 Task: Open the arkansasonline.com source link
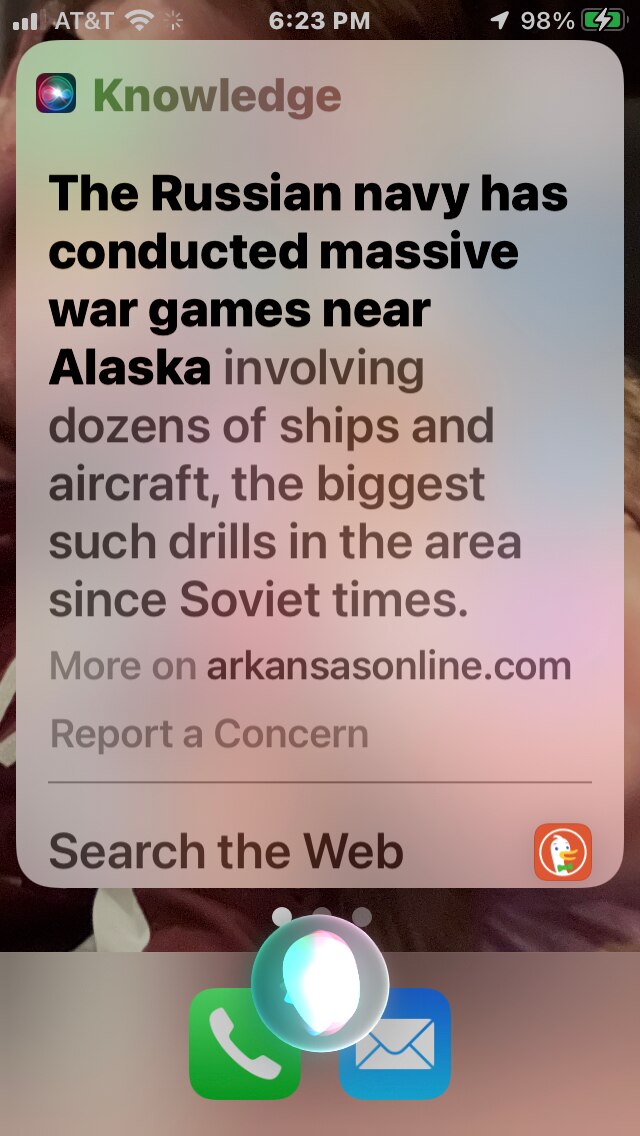[x=388, y=666]
